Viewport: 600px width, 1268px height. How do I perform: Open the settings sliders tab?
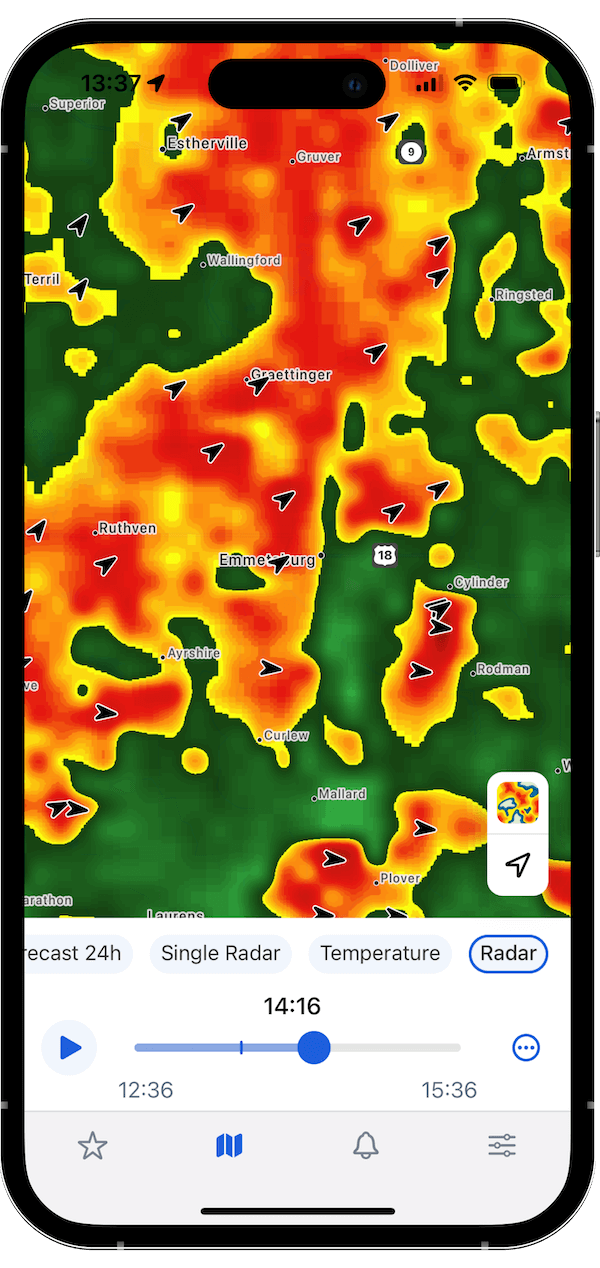tap(502, 1145)
